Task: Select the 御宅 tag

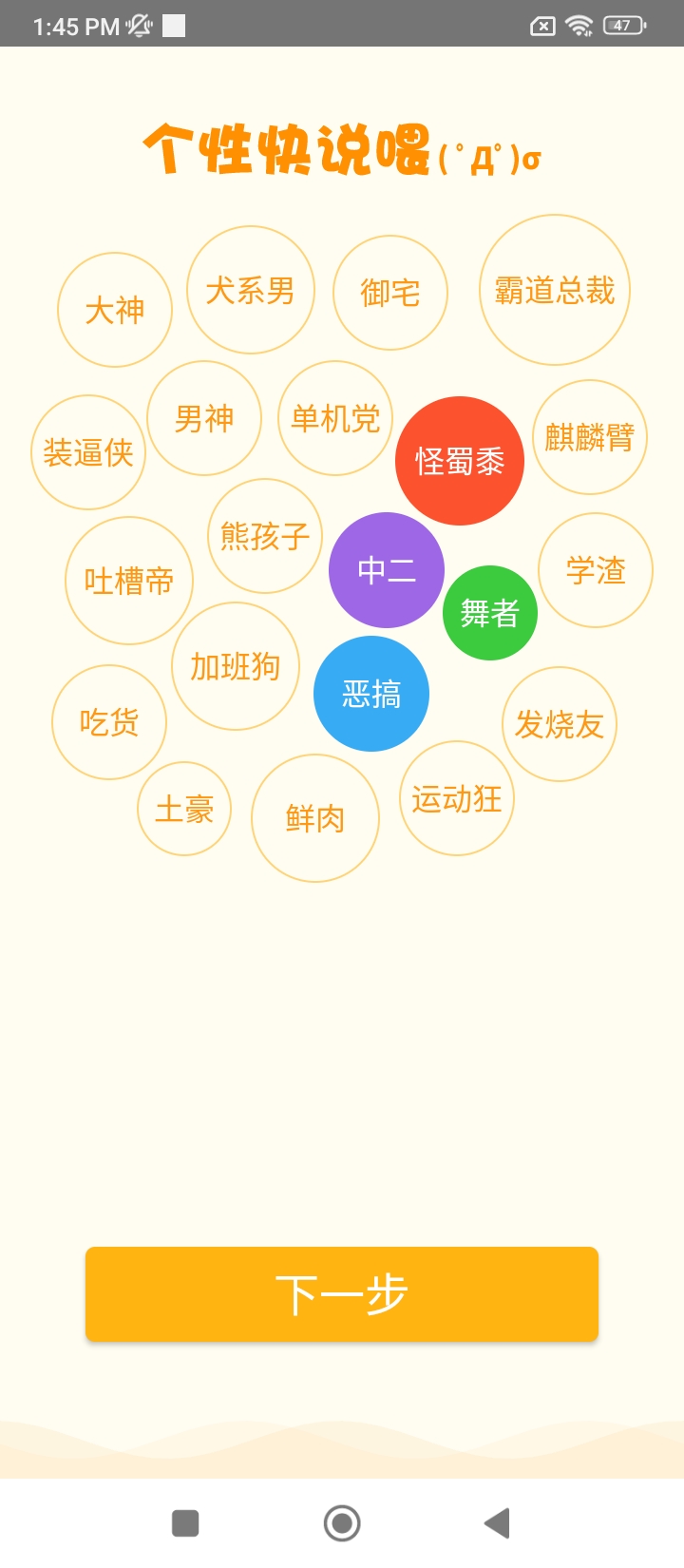Action: point(390,293)
